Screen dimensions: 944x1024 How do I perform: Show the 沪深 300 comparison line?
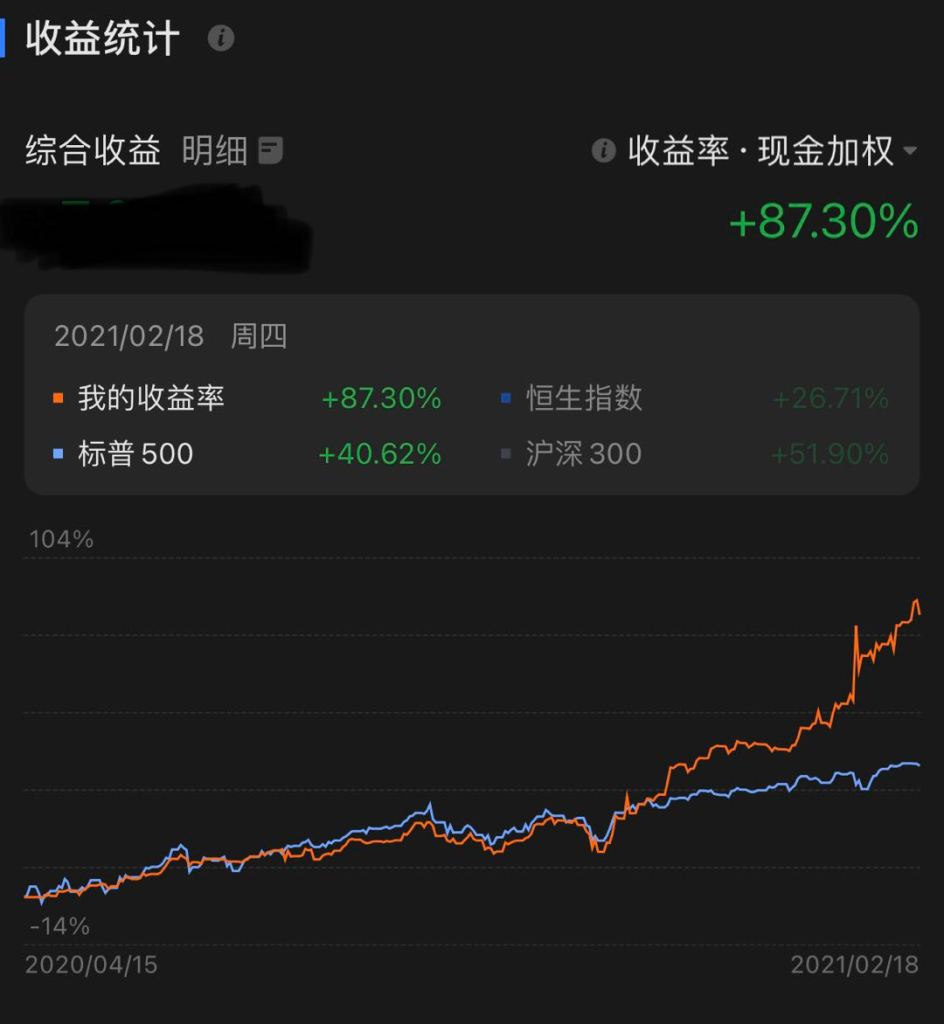[583, 454]
